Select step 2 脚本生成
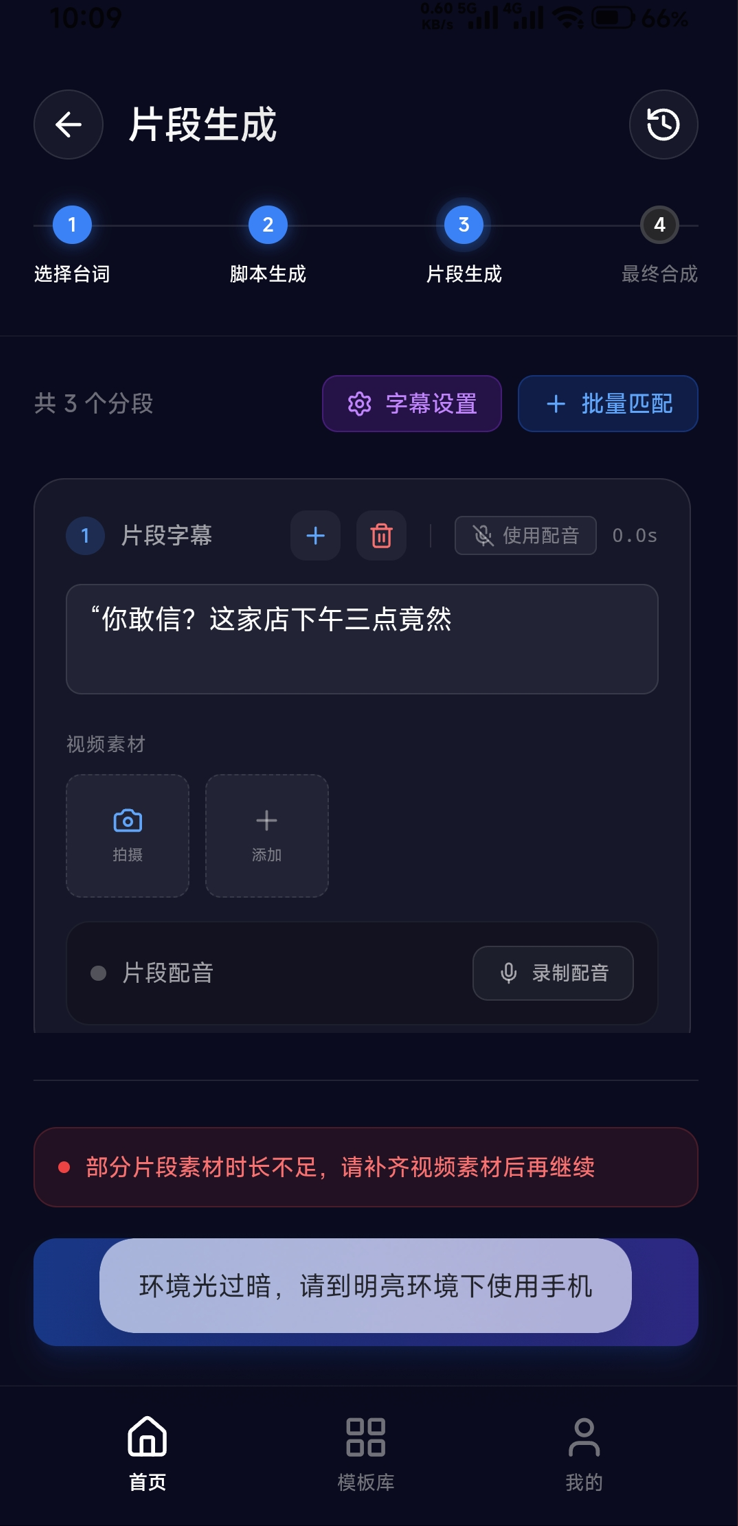 point(267,225)
